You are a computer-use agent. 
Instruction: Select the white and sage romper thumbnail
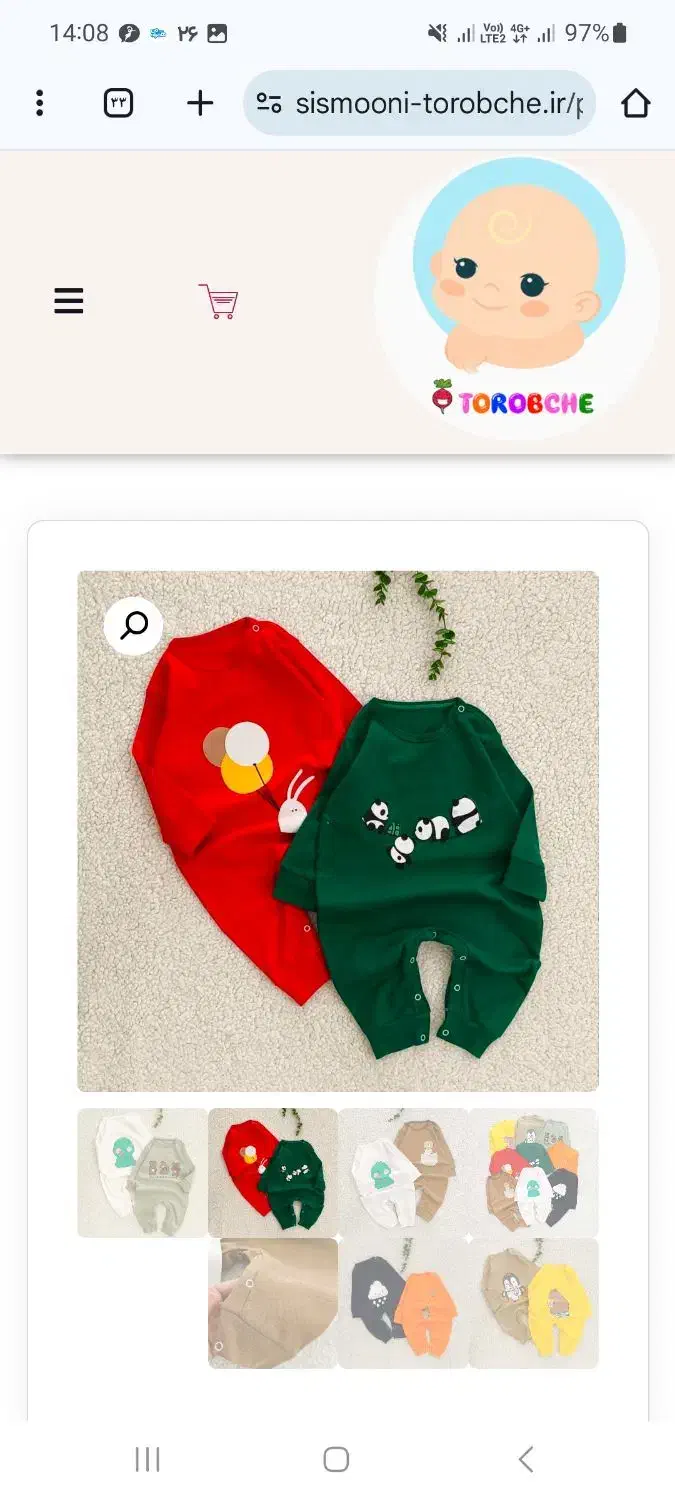[x=143, y=1172]
